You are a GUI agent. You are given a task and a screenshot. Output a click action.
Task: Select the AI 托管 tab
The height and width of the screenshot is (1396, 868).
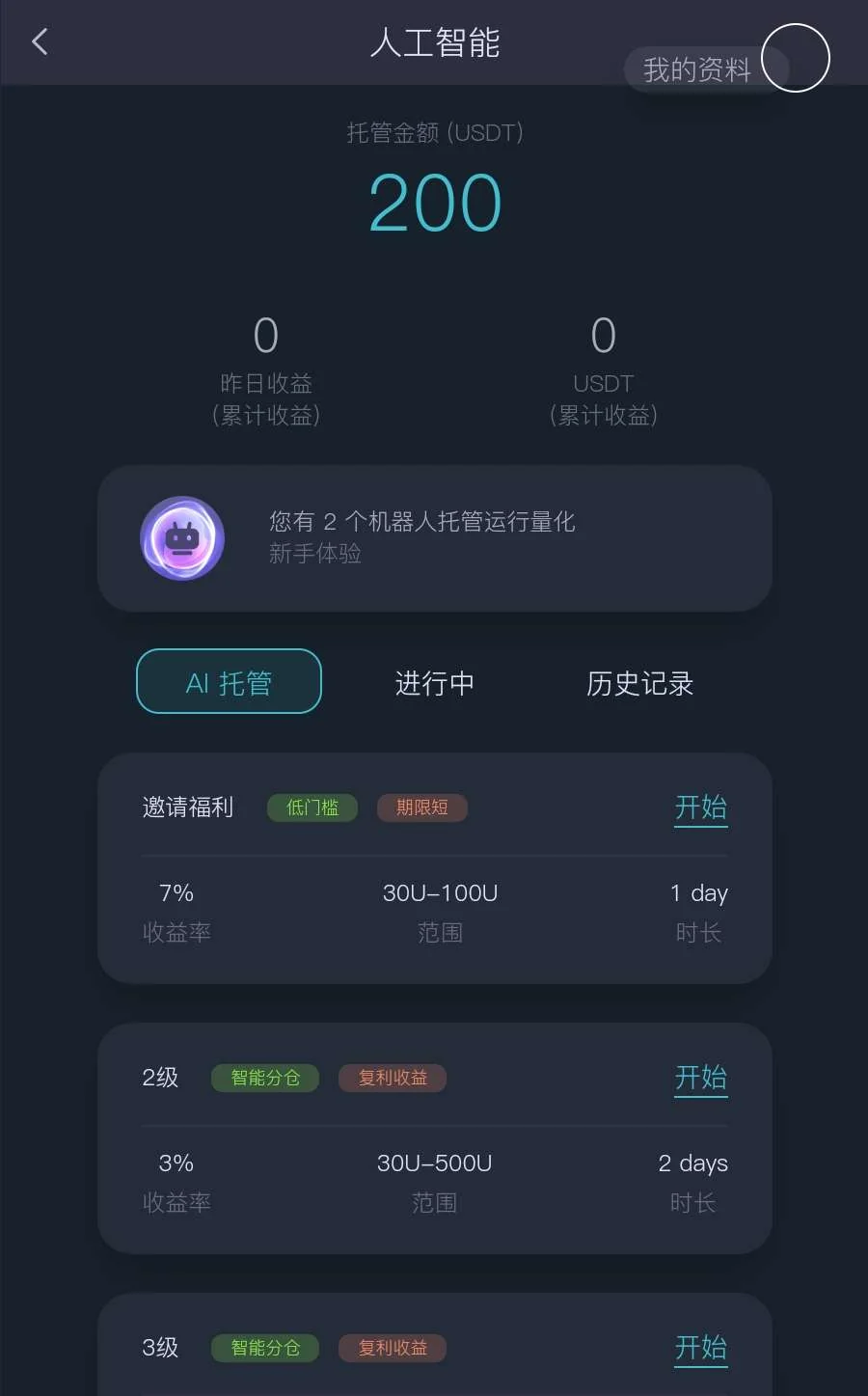click(x=229, y=682)
